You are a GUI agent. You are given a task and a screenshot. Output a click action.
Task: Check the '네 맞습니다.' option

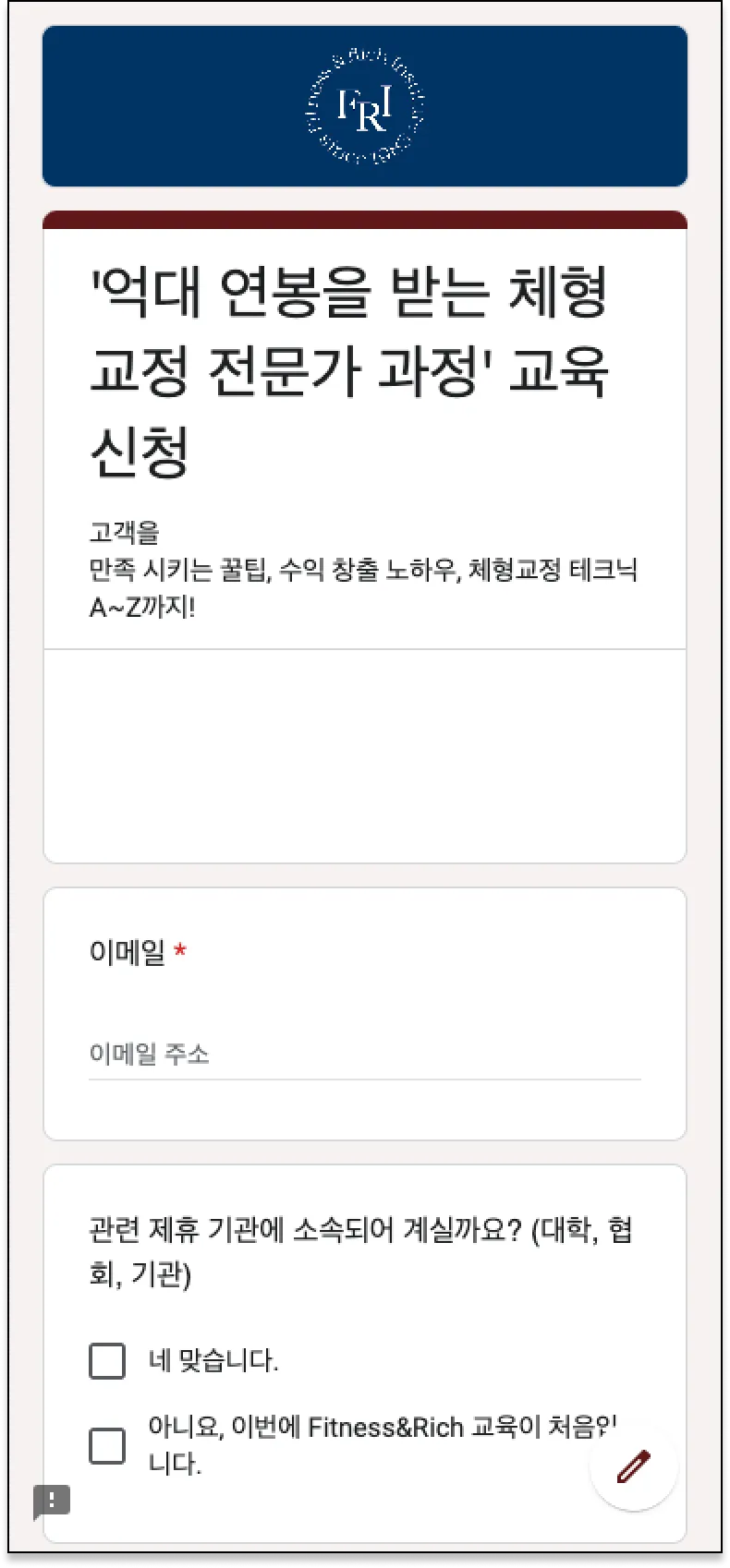click(x=107, y=1360)
